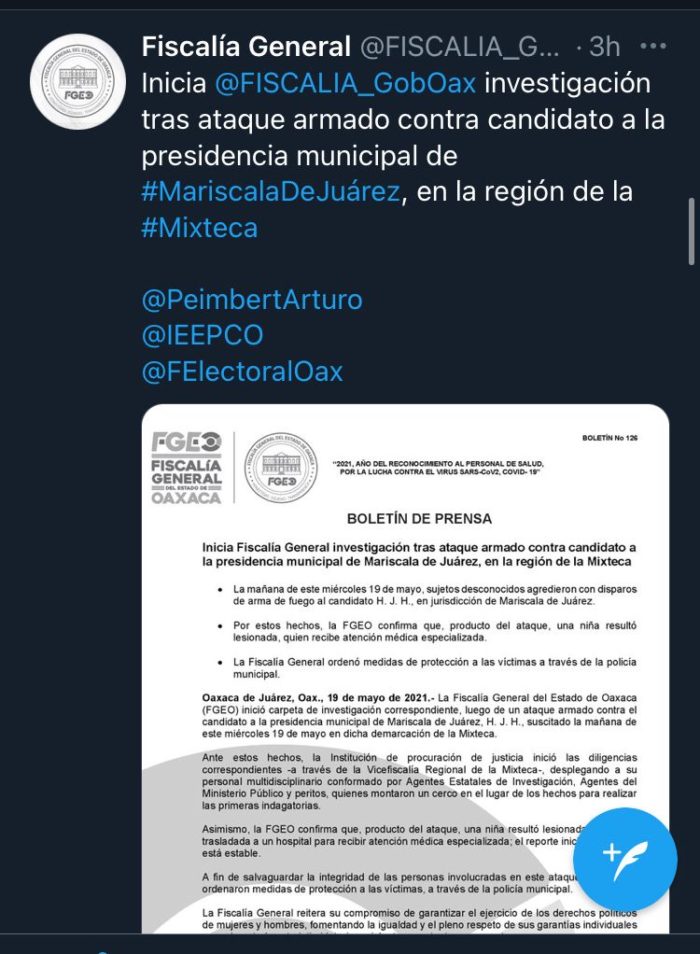Open the @FElectoralOax mention
Screen dimensions: 700x954
[242, 371]
